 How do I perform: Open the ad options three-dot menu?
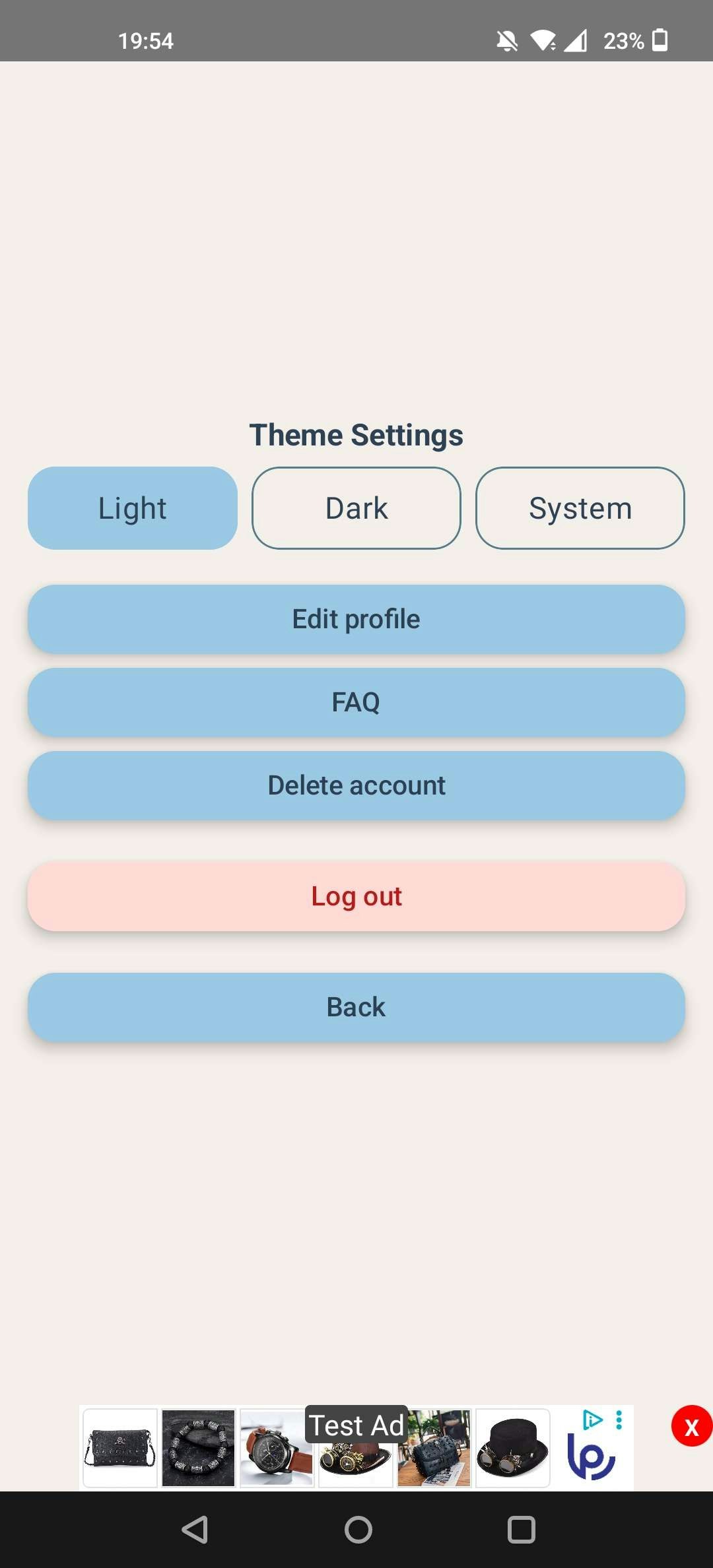pos(619,1420)
